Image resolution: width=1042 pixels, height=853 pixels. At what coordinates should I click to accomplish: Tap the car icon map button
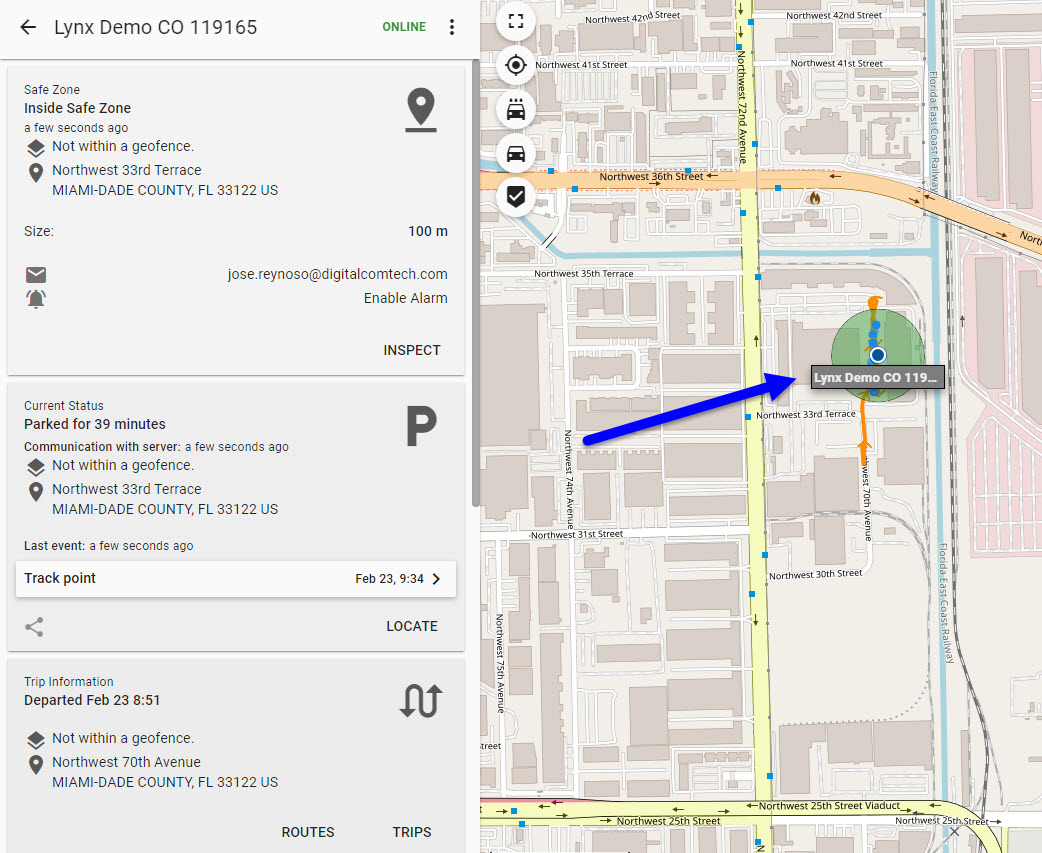click(x=516, y=153)
